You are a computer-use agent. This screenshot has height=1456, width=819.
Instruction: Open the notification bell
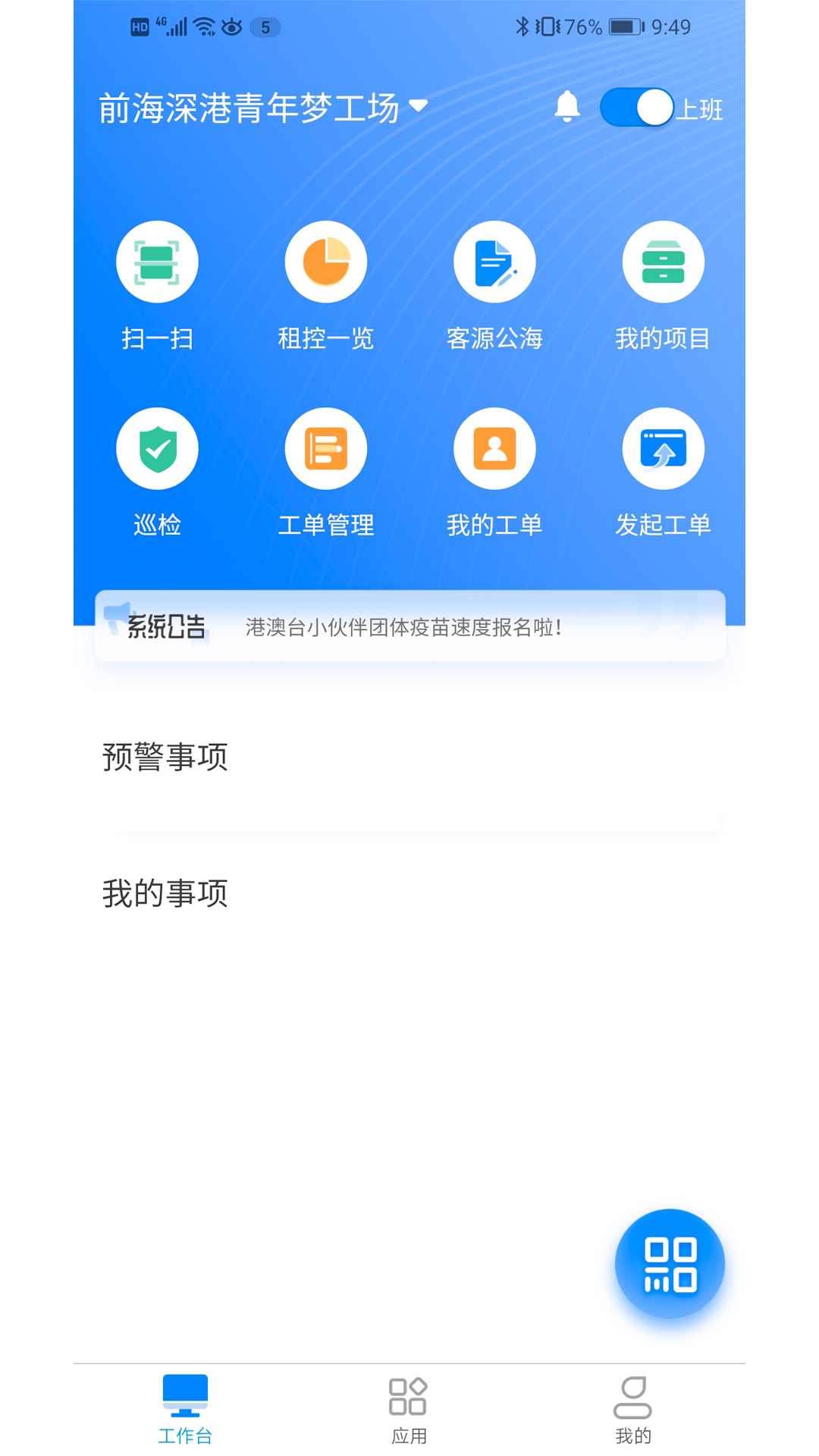[x=566, y=107]
